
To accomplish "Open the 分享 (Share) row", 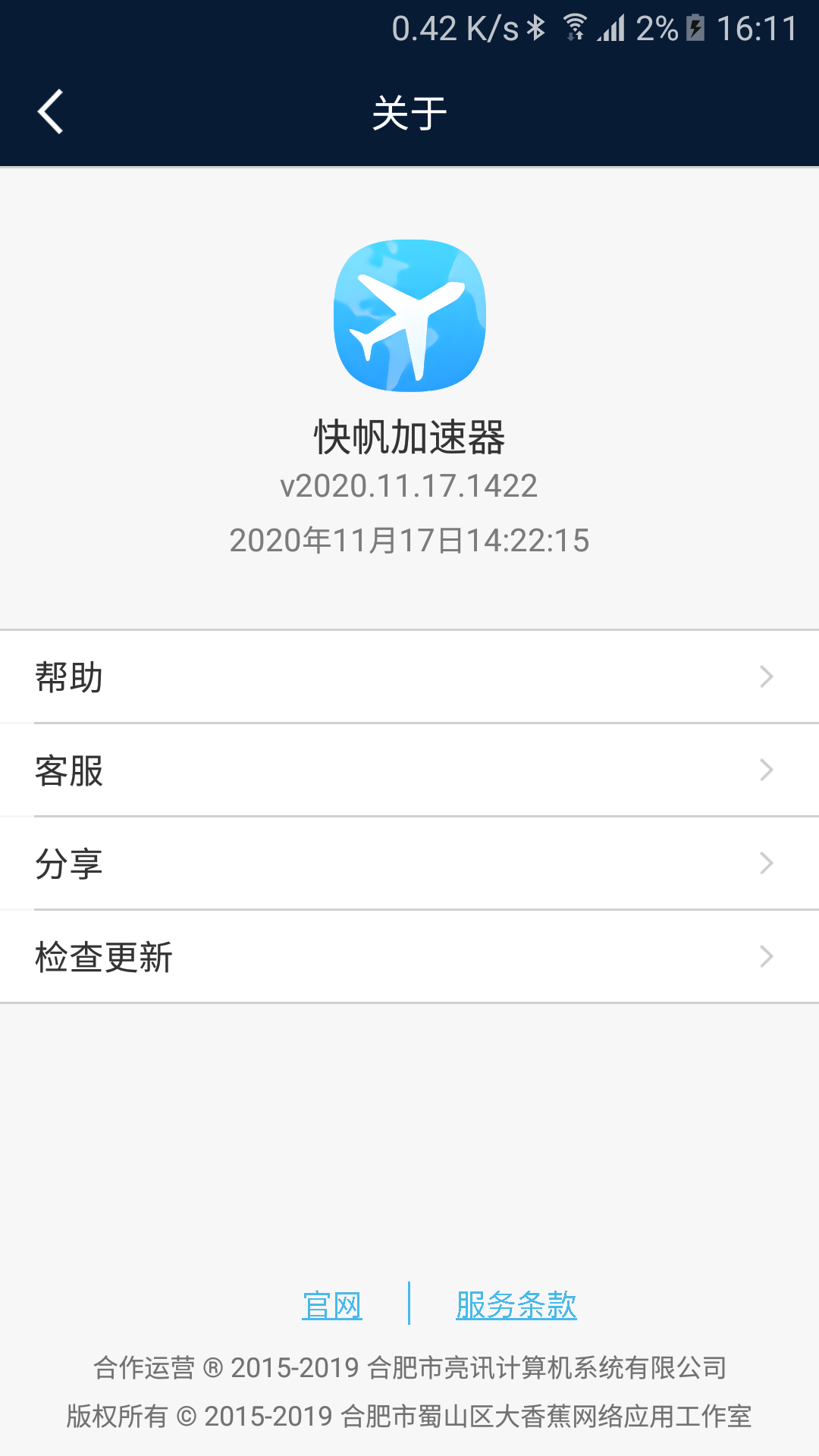I will pos(409,864).
